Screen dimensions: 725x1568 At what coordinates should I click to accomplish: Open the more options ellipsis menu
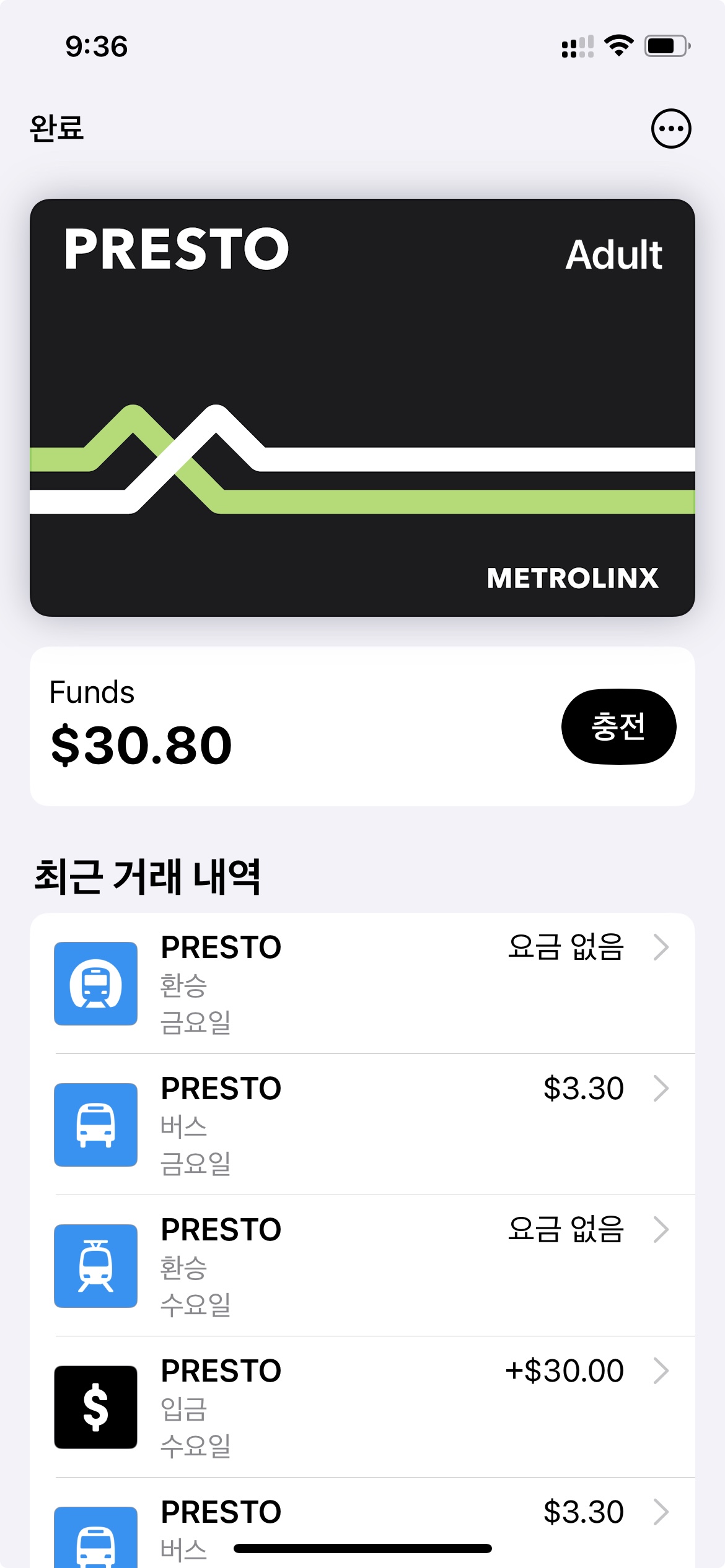pos(670,129)
